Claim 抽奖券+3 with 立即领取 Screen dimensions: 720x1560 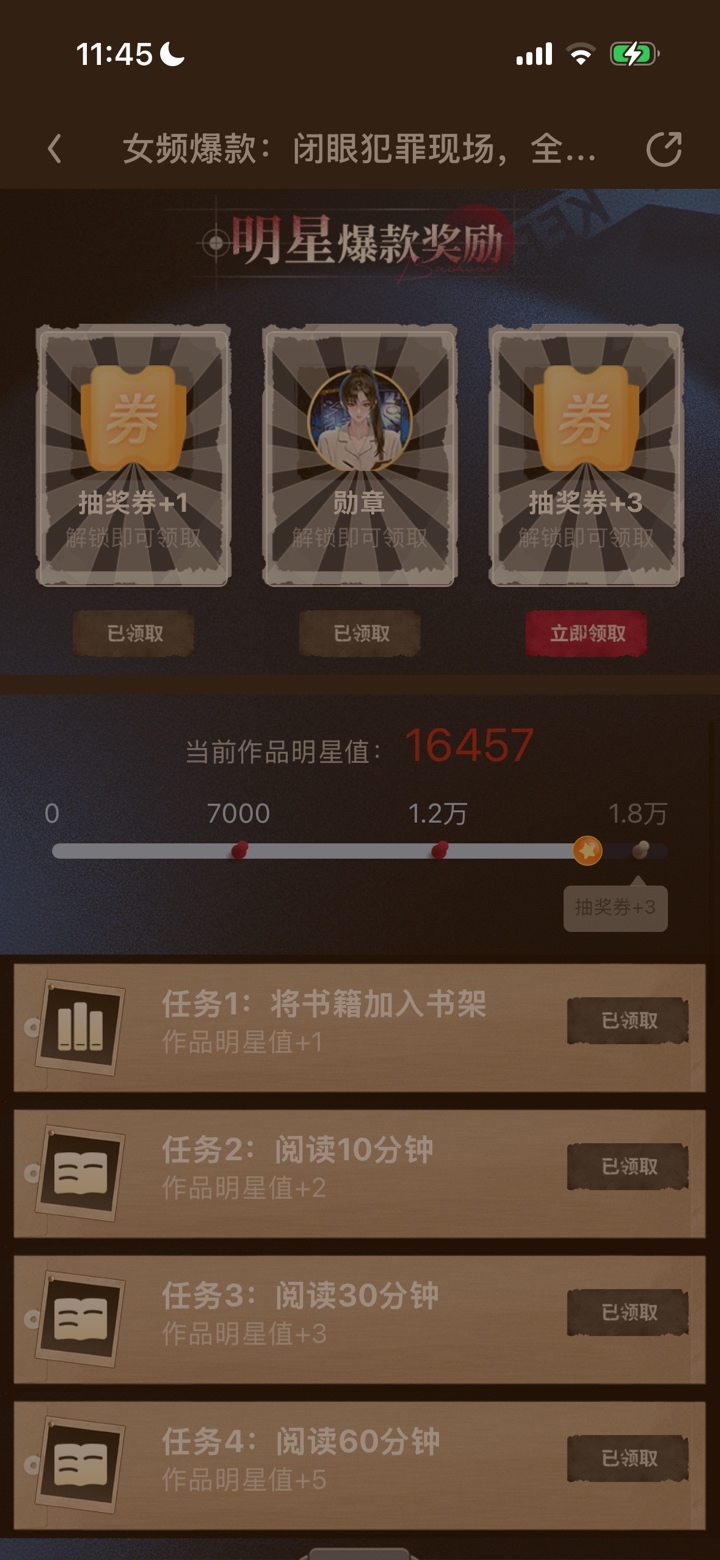pyautogui.click(x=587, y=634)
